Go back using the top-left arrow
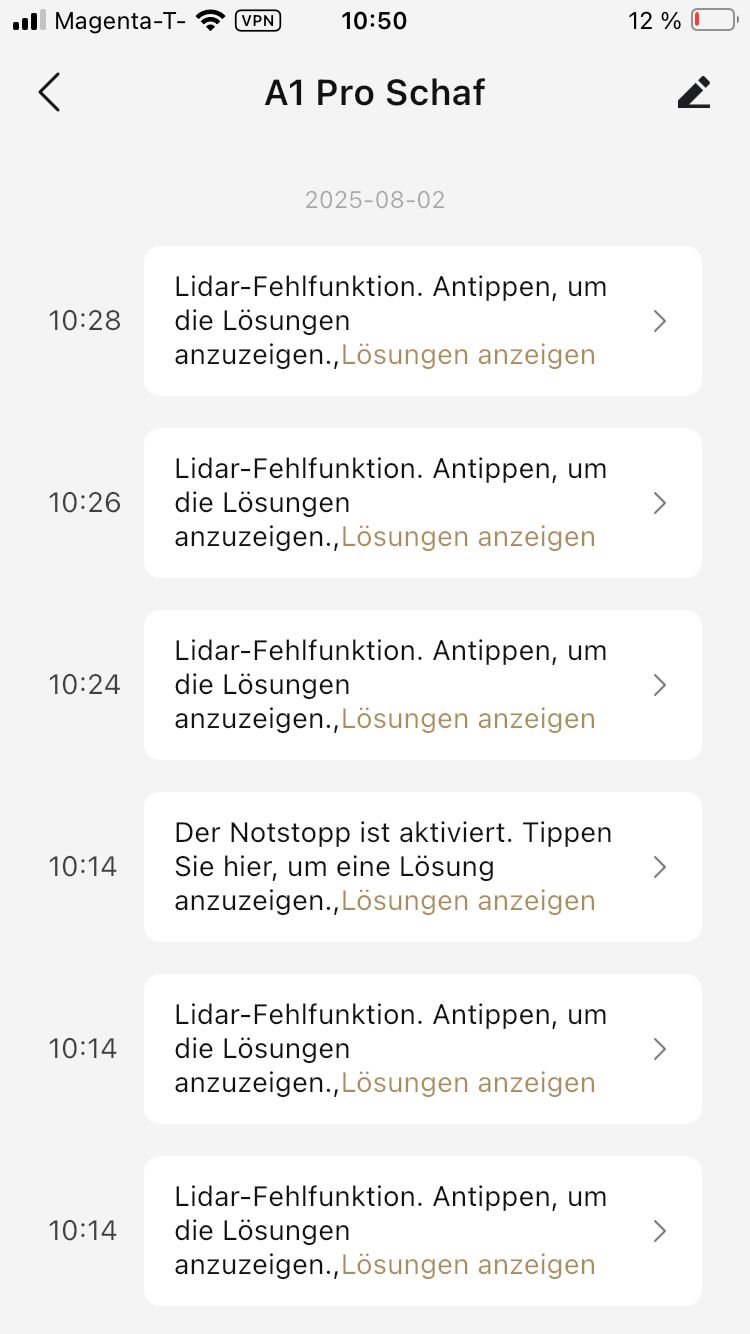Image resolution: width=750 pixels, height=1334 pixels. point(49,92)
